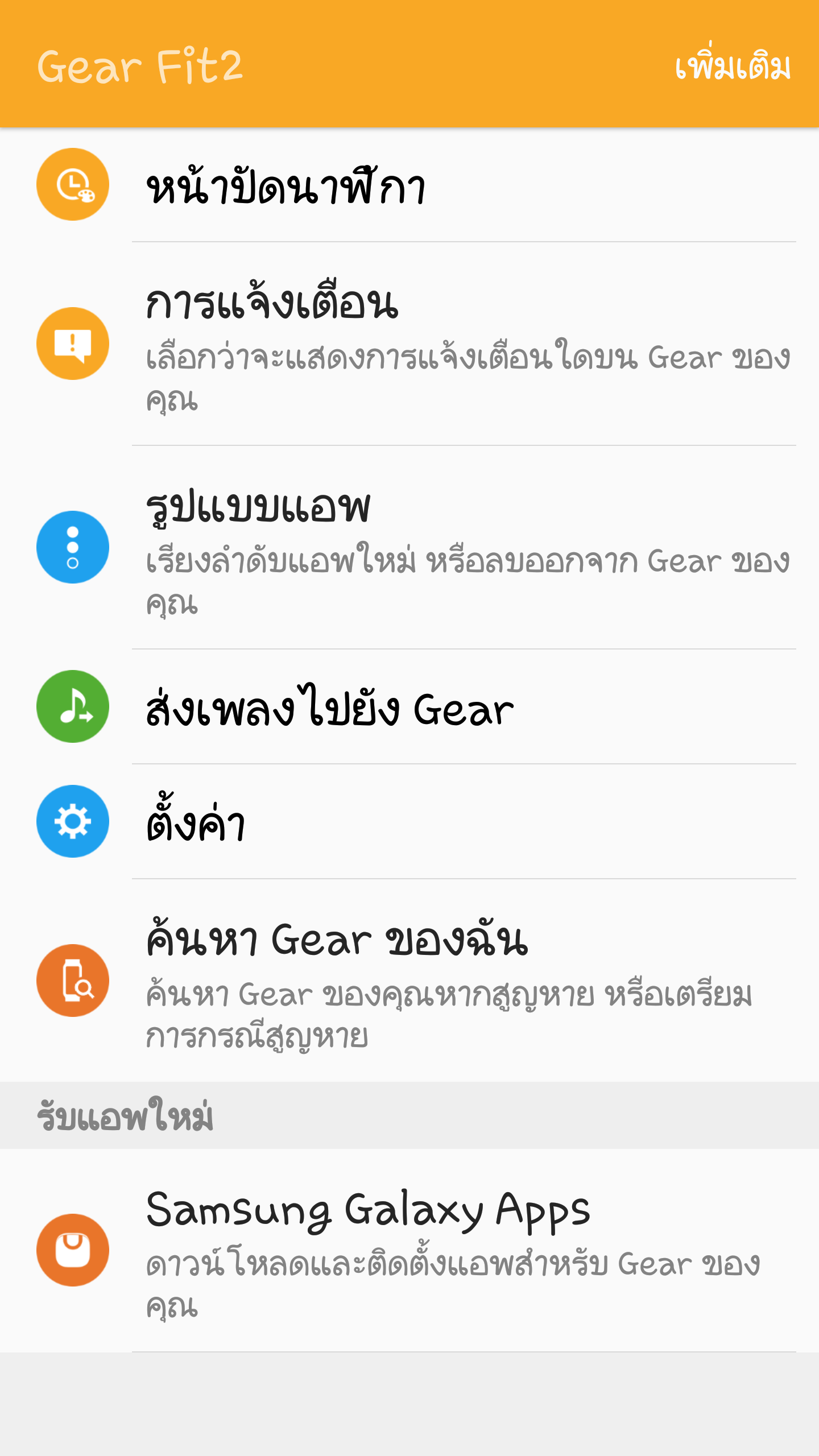Select ส่งเพลงไปยัง Gear

[x=409, y=707]
